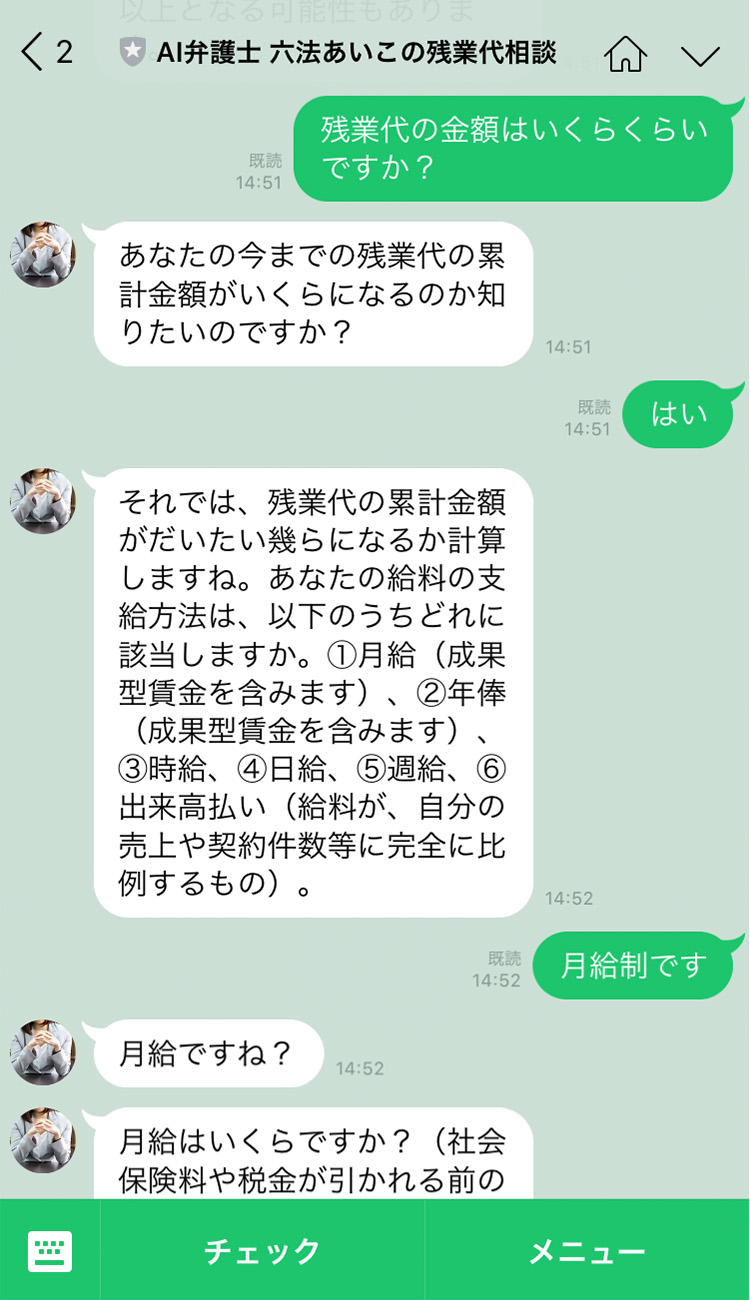
Task: Expand the dropdown chevron in the header
Action: [x=700, y=55]
